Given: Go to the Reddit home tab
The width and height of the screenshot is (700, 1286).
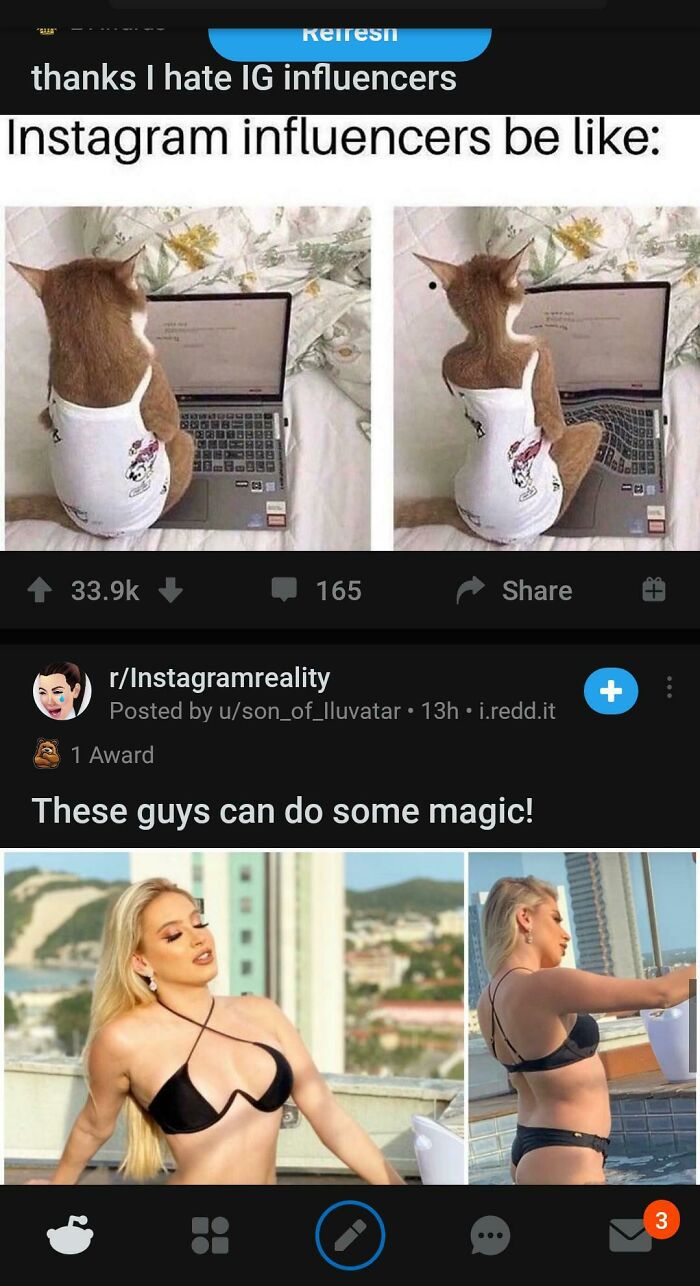Looking at the screenshot, I should click(x=70, y=1236).
